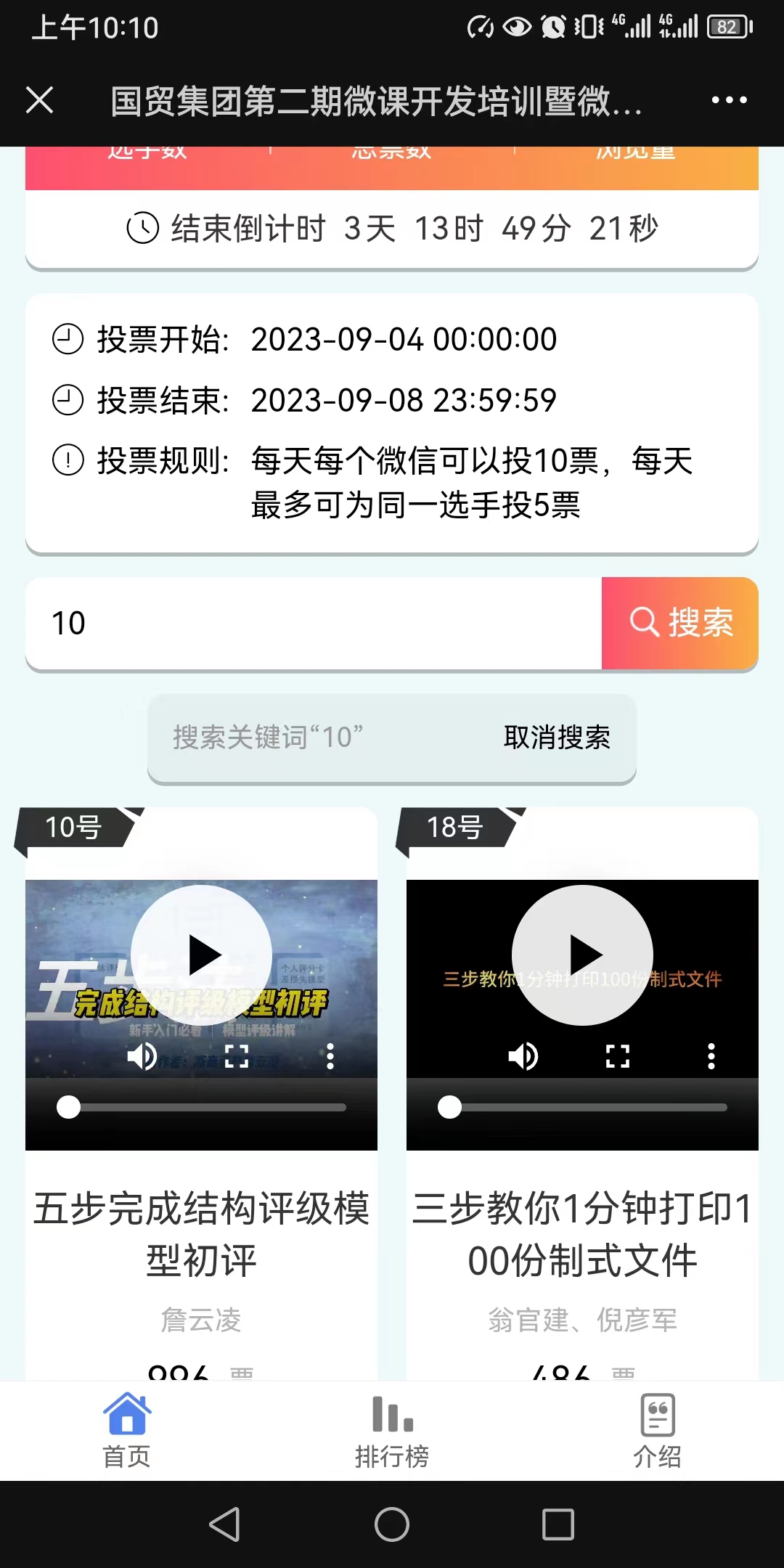Open the three-dot overflow menu in header
Viewport: 784px width, 1568px height.
[x=729, y=100]
